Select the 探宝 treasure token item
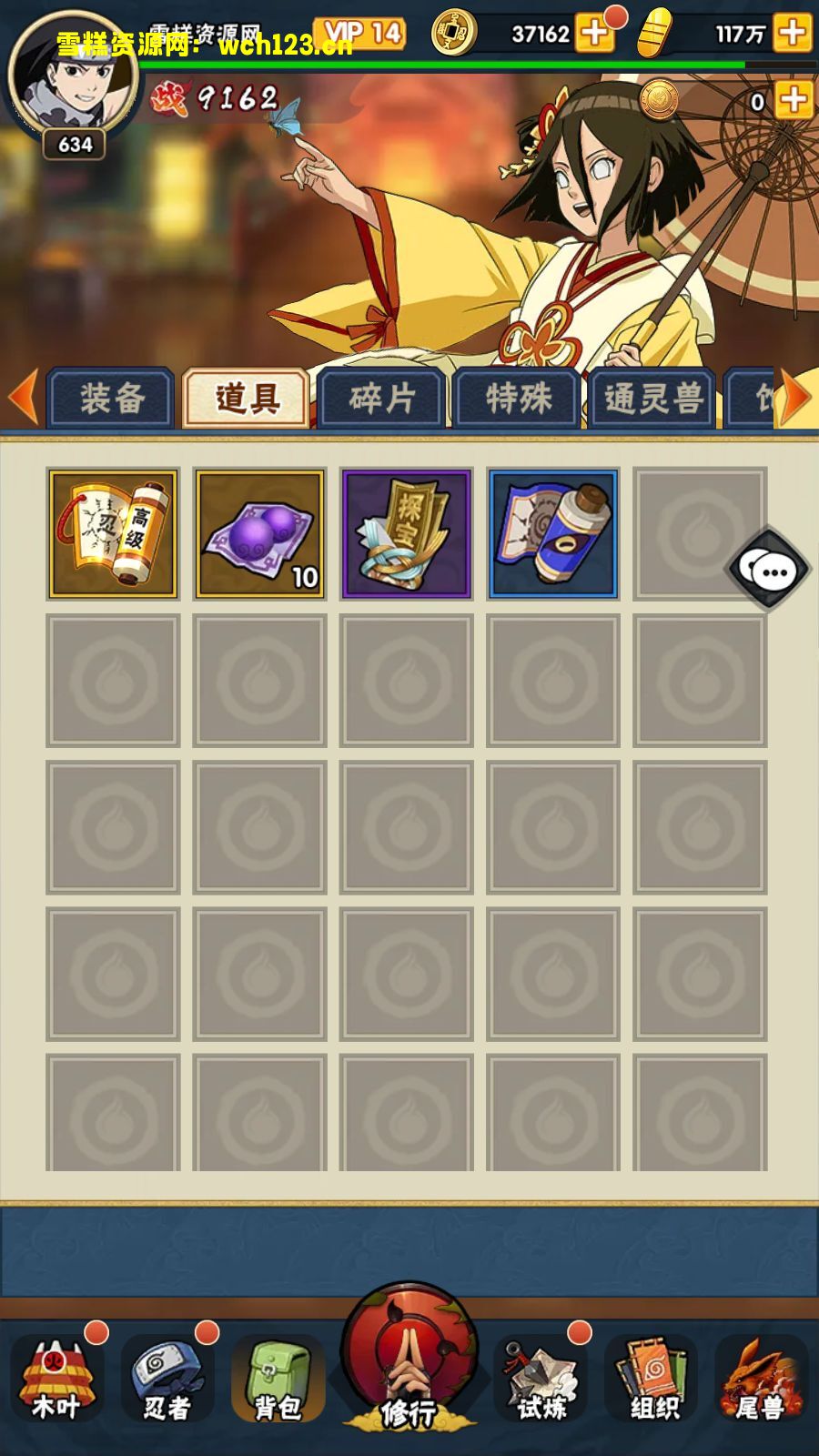 [x=407, y=534]
